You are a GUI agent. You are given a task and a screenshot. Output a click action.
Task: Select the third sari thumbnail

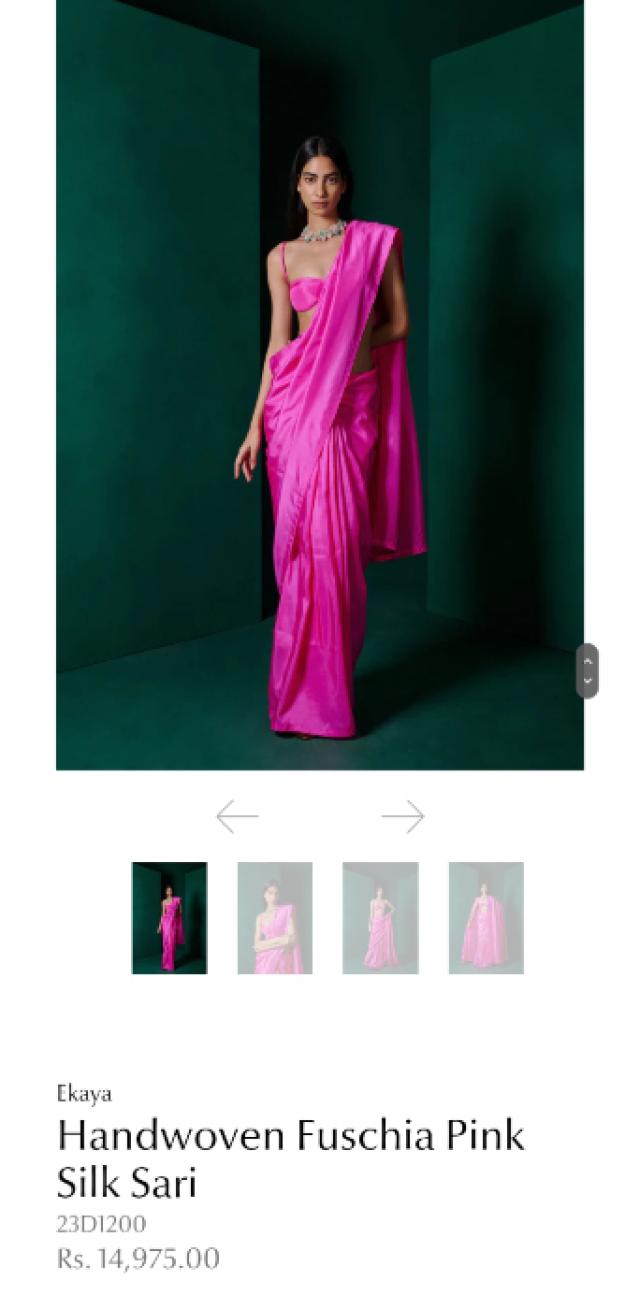[380, 918]
